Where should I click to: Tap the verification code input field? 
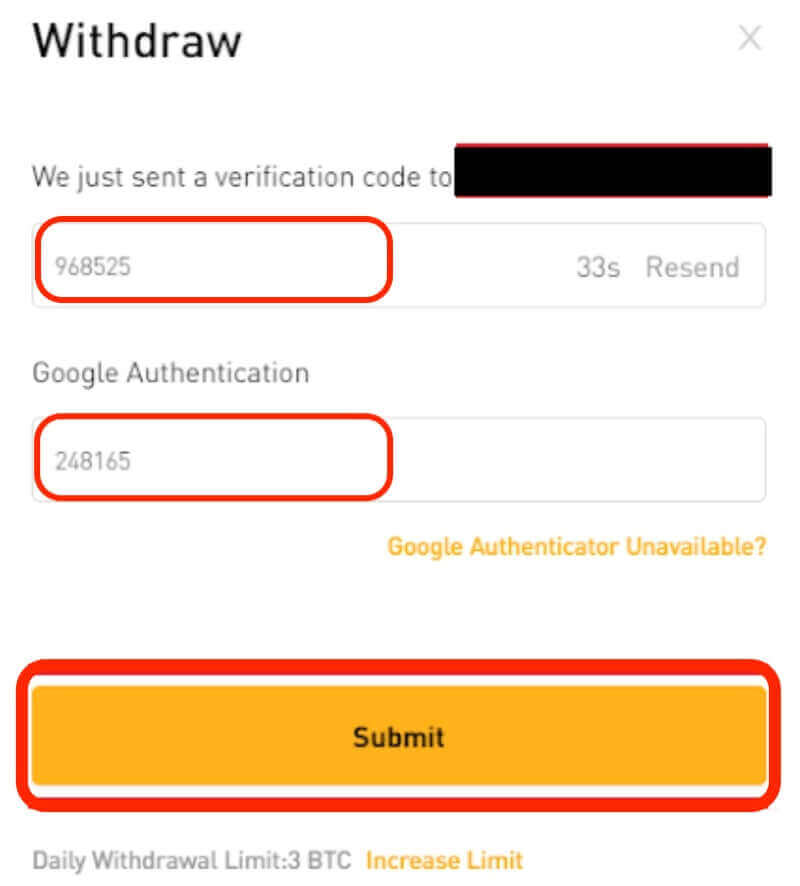pyautogui.click(x=250, y=266)
